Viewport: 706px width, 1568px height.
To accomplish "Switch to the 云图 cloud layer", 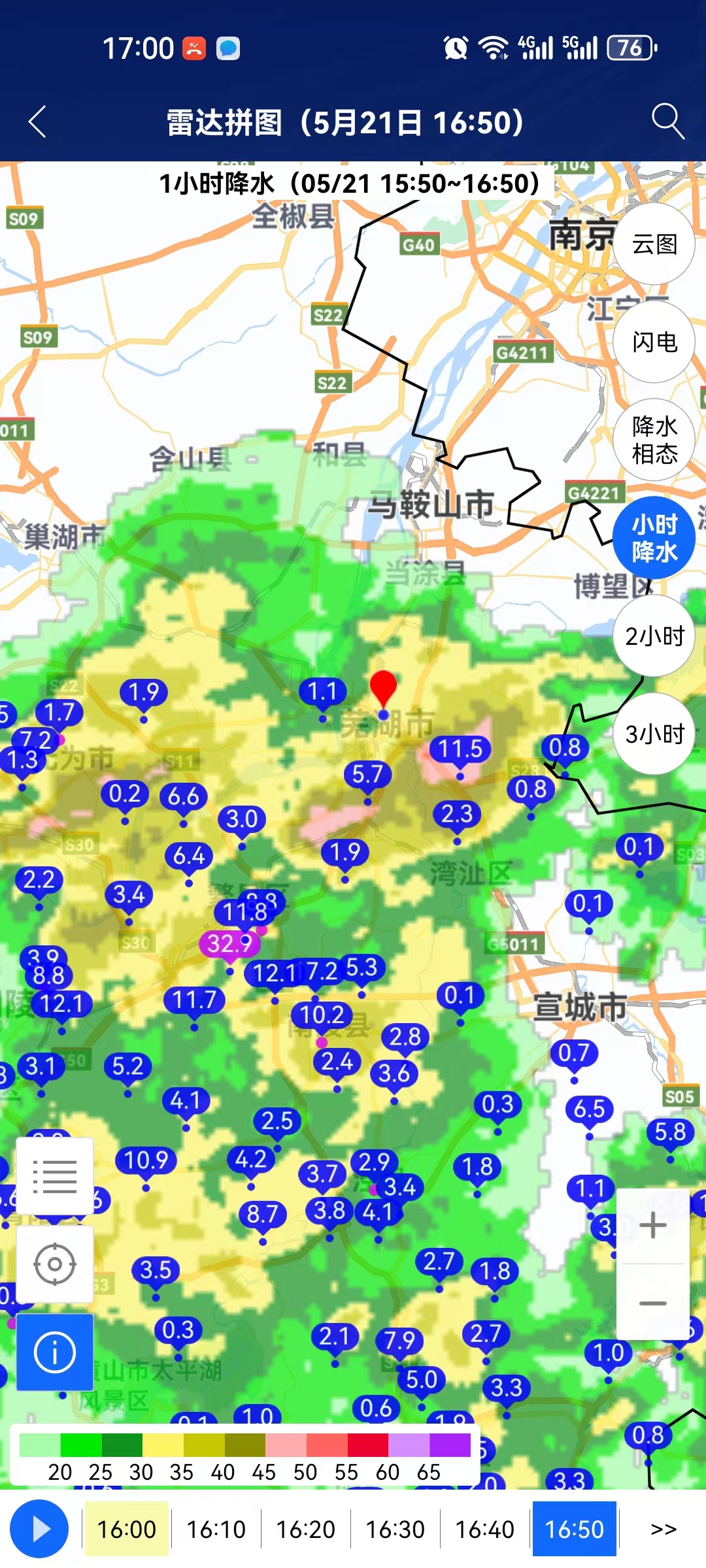I will pyautogui.click(x=654, y=244).
